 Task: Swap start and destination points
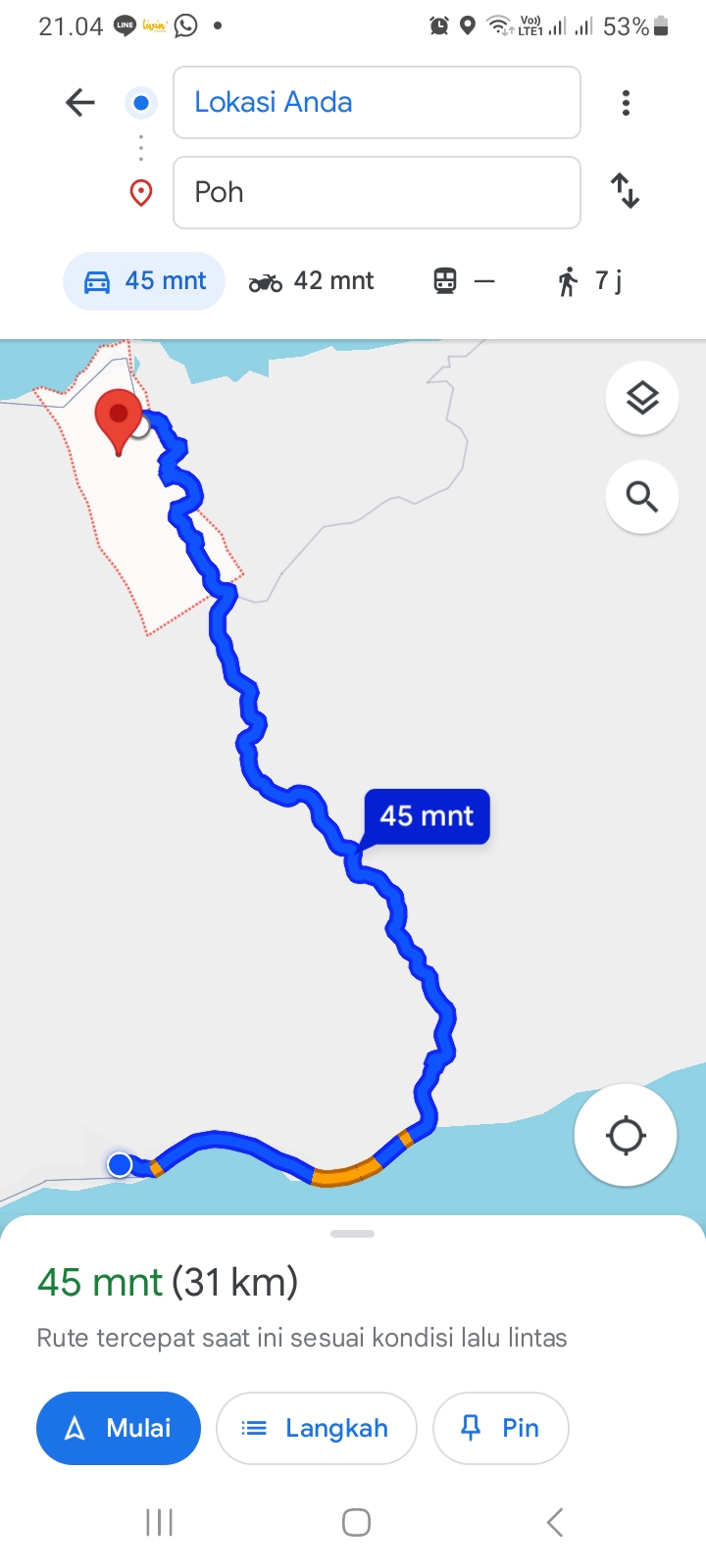626,190
